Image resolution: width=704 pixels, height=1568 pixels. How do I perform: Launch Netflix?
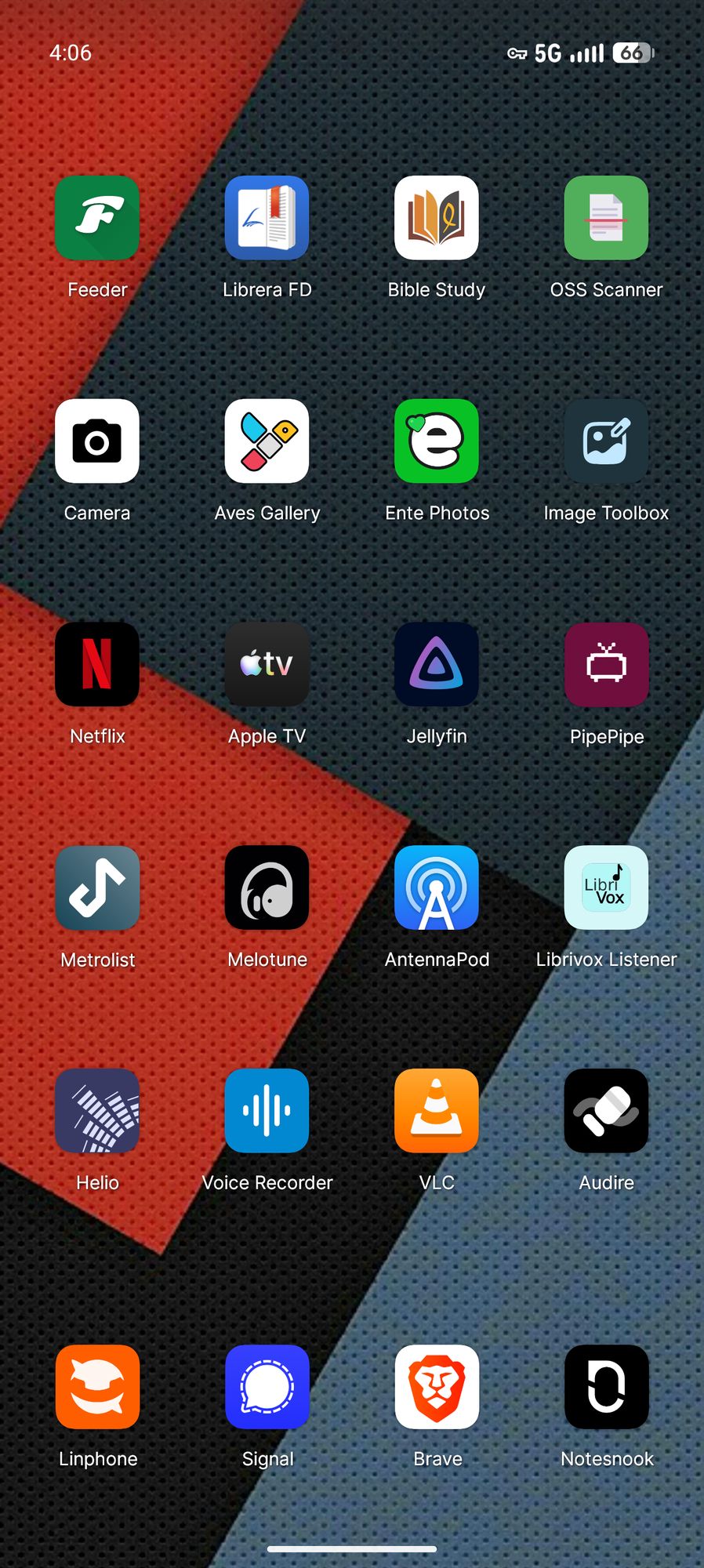97,664
